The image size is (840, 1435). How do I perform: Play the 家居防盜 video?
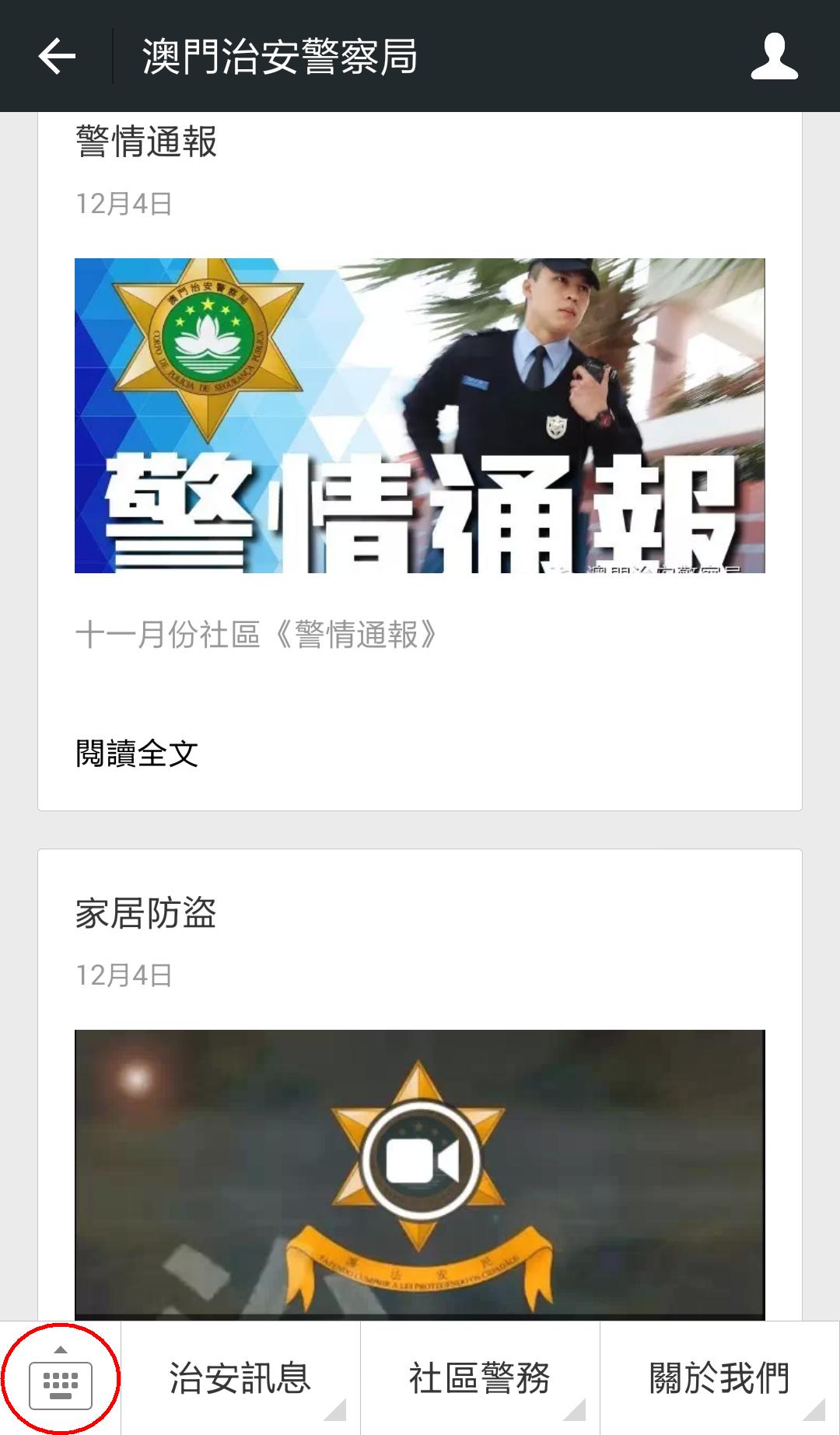coord(420,1162)
